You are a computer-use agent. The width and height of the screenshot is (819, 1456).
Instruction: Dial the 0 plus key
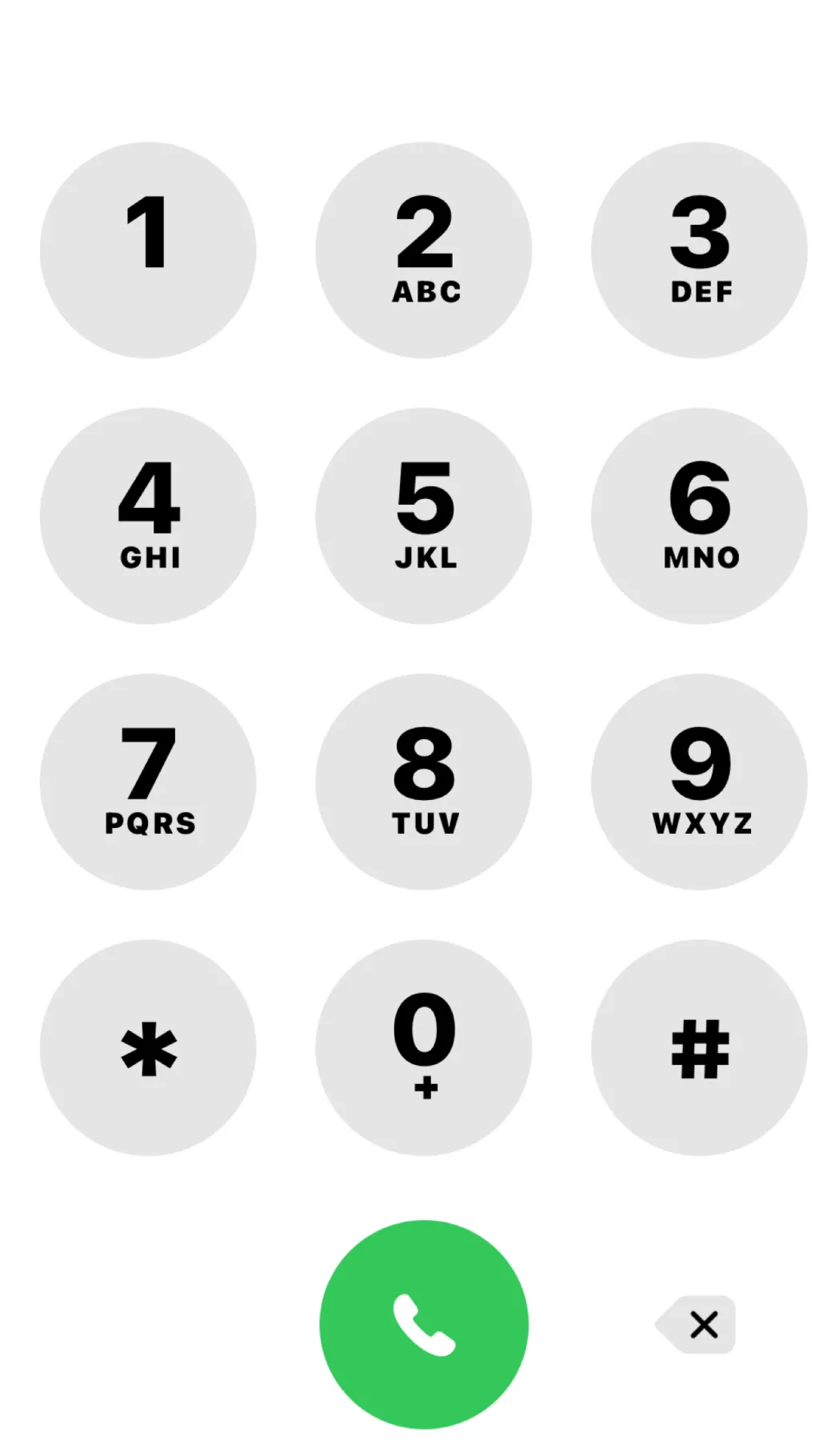click(x=424, y=1047)
